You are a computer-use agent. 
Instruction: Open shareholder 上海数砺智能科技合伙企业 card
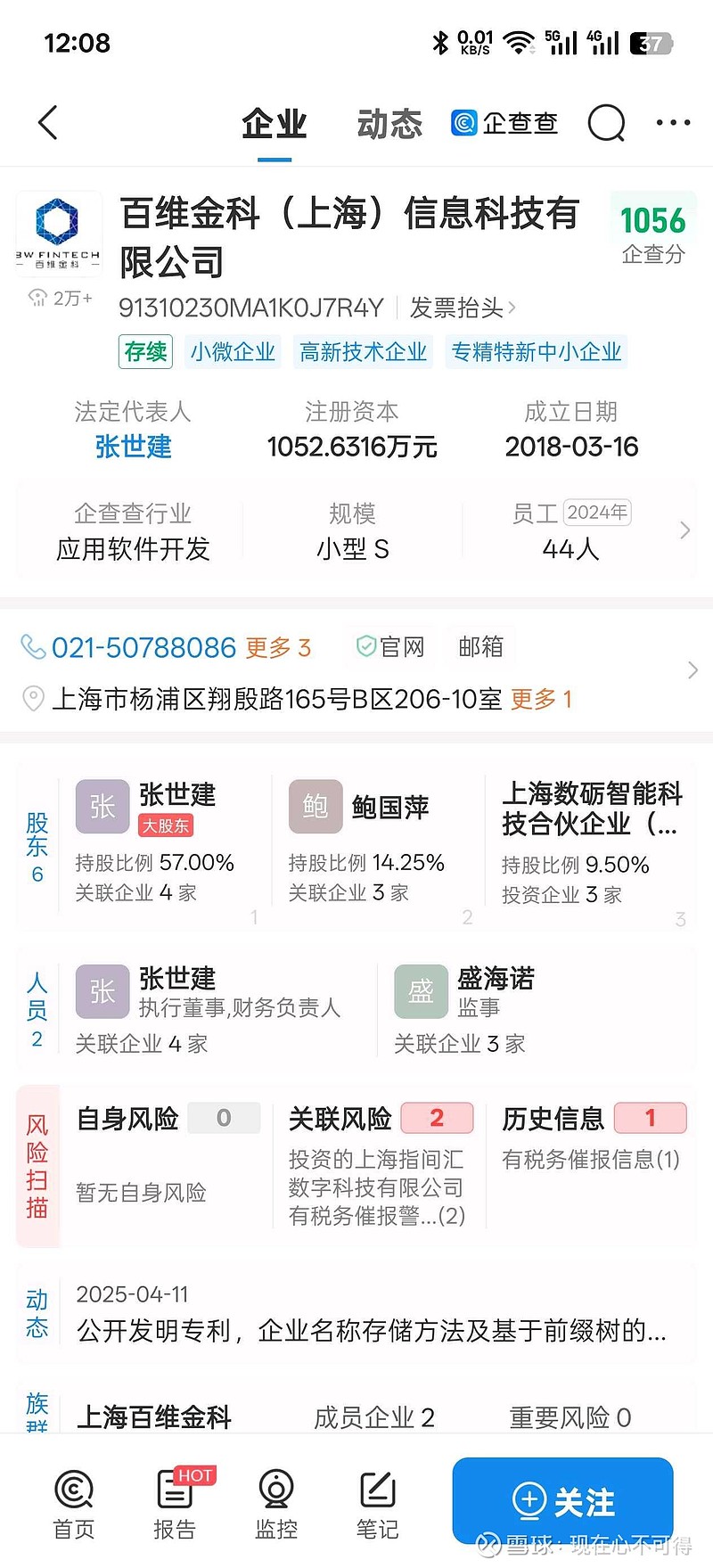coord(590,842)
